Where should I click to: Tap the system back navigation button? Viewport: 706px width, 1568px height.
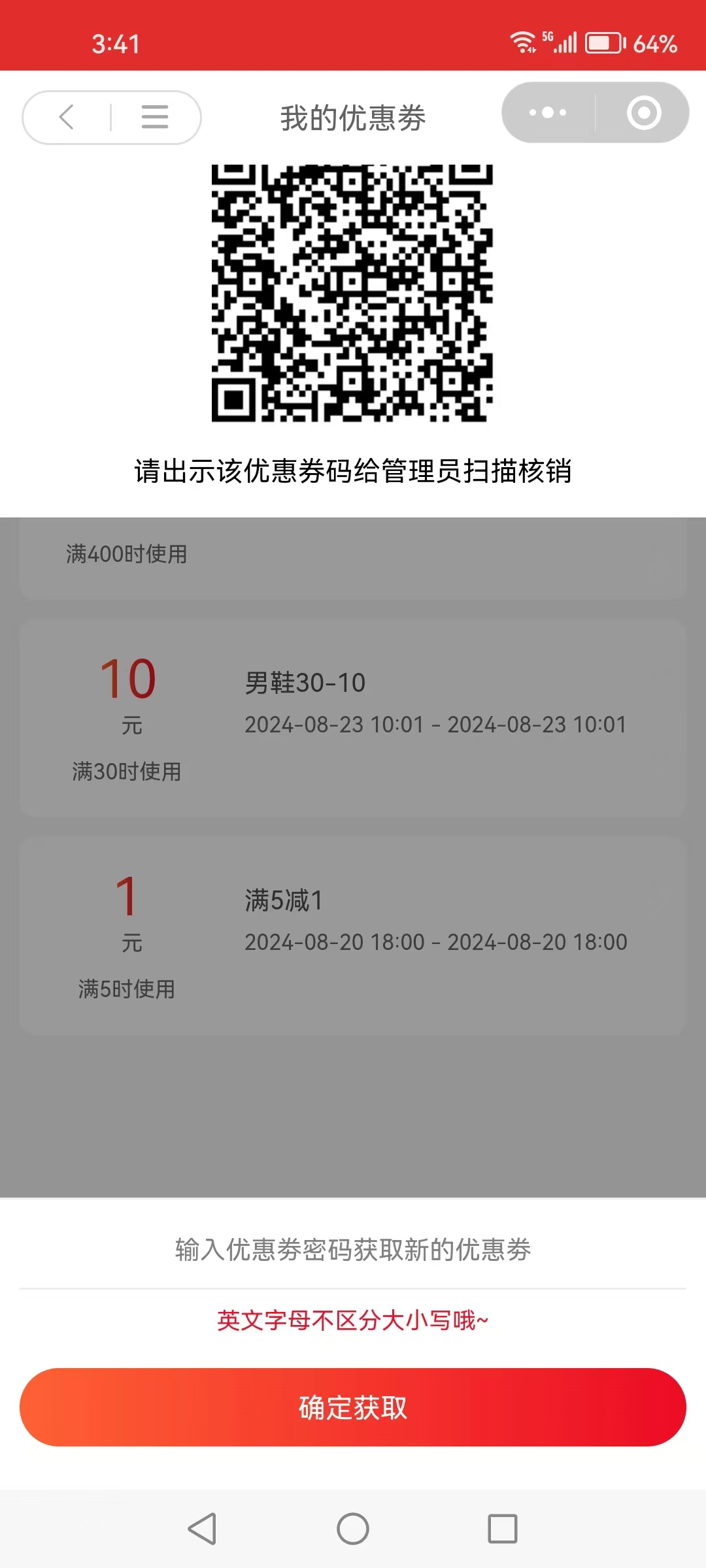[x=202, y=1529]
